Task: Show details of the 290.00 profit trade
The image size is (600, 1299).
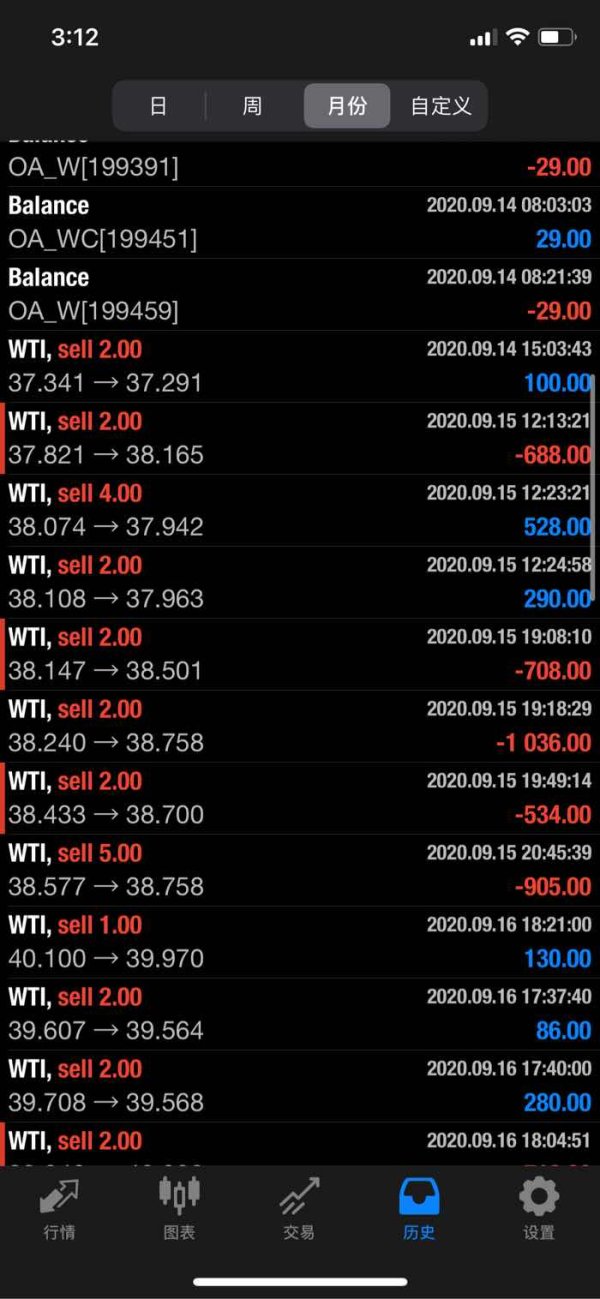Action: click(300, 583)
